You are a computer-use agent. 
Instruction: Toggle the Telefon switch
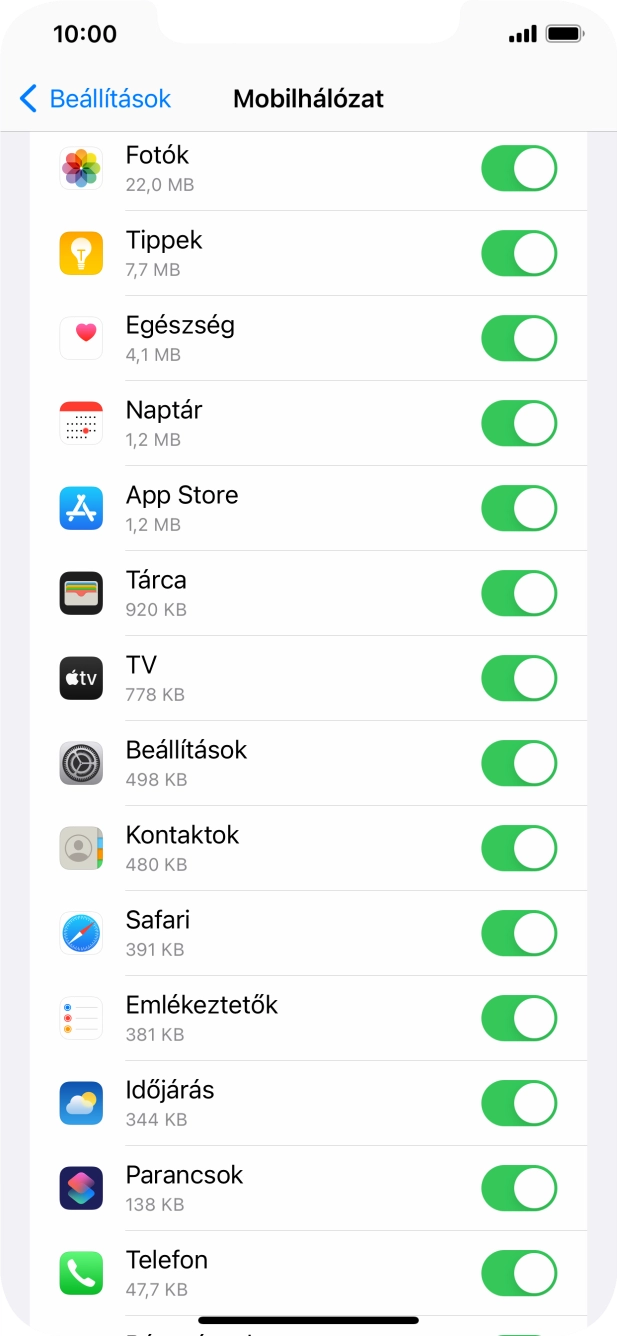tap(519, 1273)
